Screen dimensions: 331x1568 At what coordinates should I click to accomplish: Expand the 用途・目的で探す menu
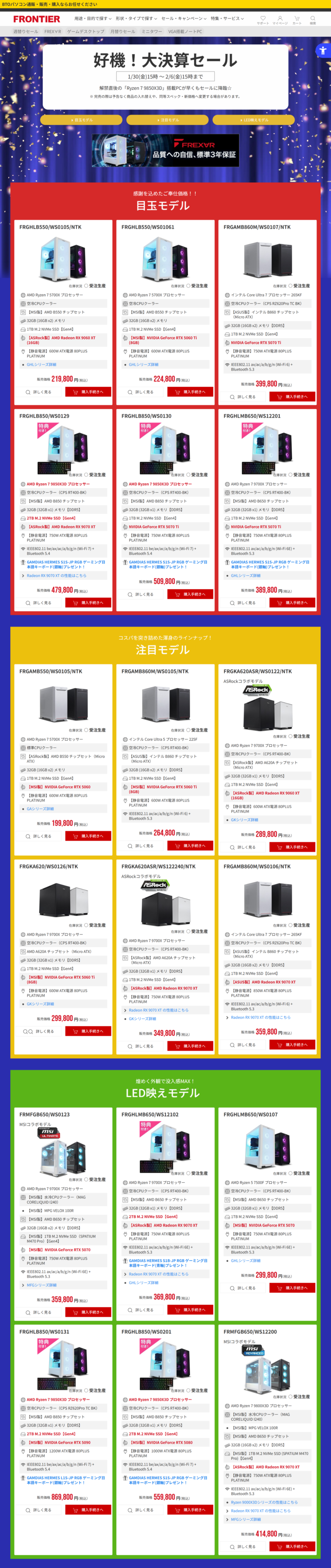point(93,18)
